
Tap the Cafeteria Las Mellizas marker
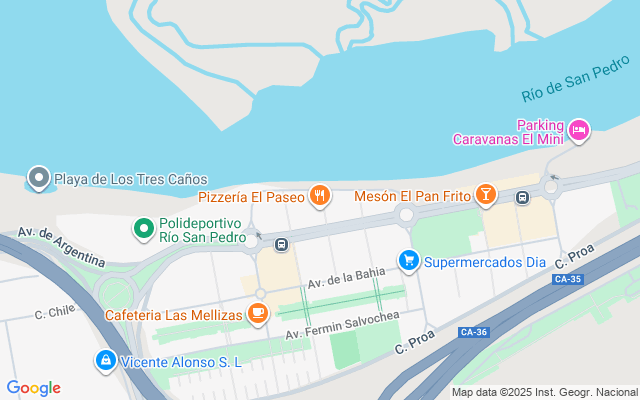click(258, 315)
